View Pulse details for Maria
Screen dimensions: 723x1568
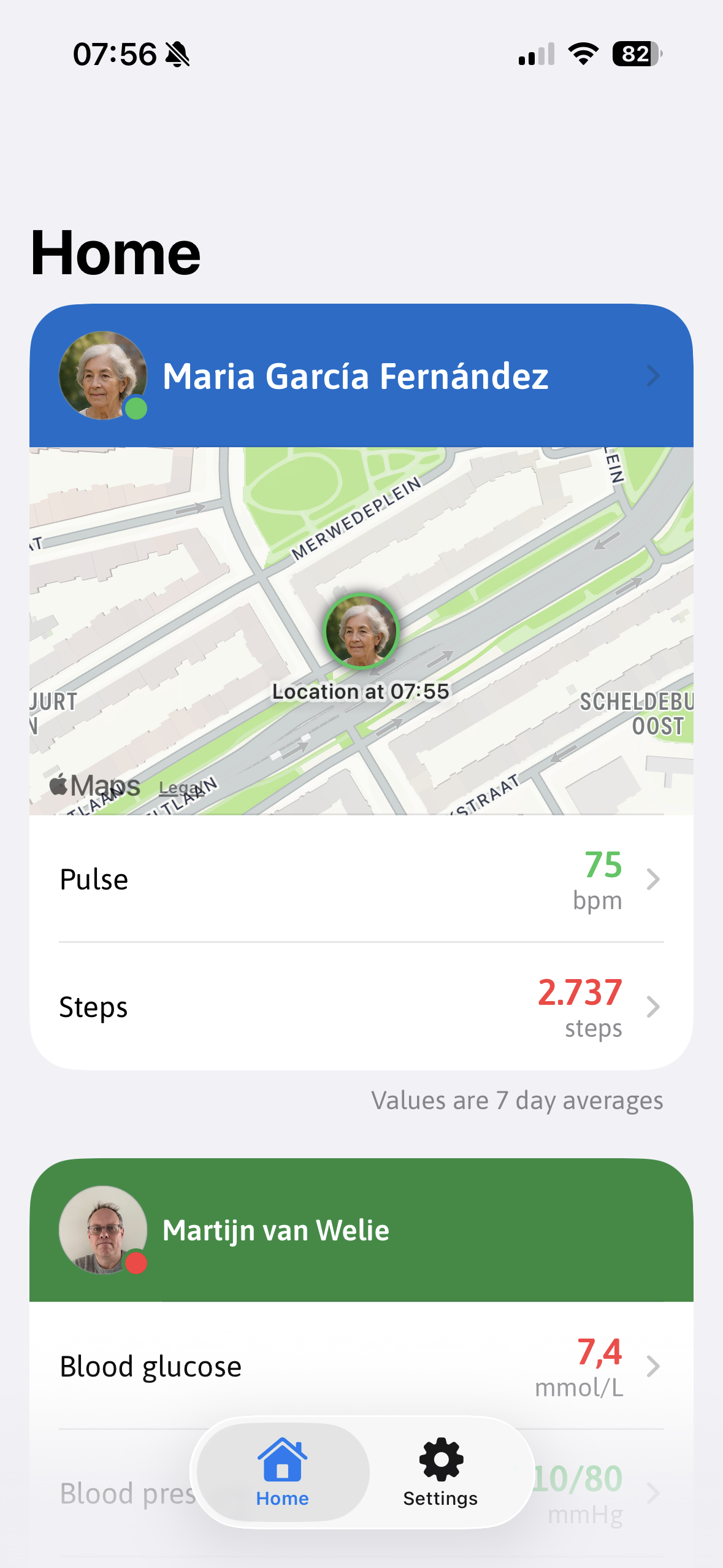[x=361, y=879]
